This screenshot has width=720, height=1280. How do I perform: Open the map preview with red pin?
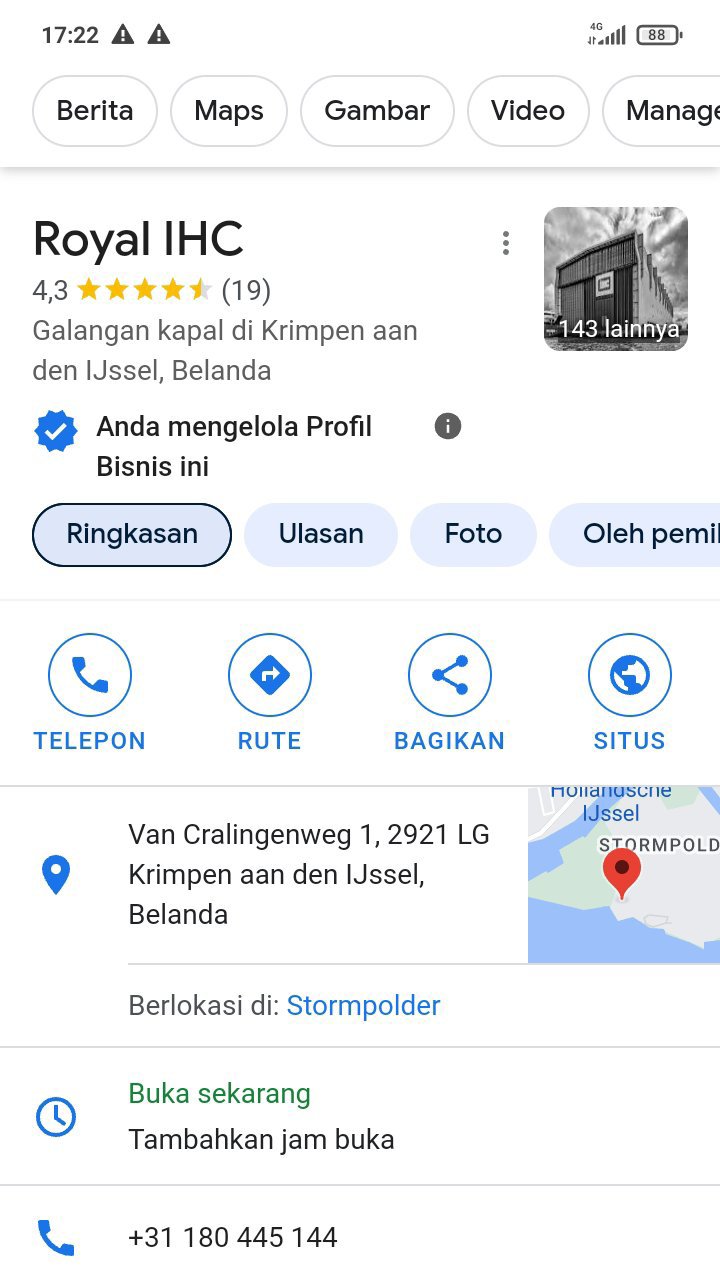624,875
